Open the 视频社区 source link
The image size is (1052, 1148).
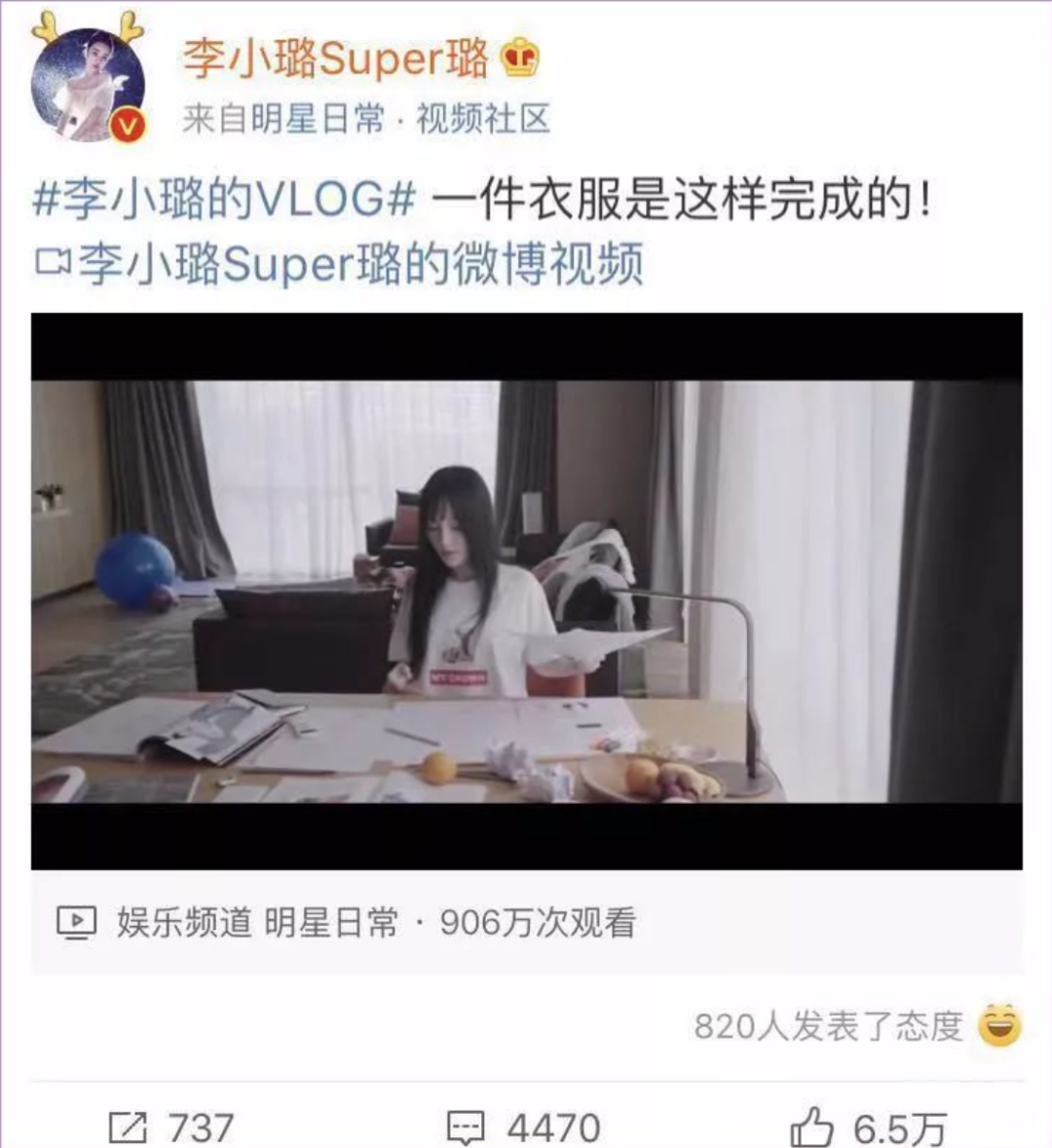pyautogui.click(x=483, y=119)
